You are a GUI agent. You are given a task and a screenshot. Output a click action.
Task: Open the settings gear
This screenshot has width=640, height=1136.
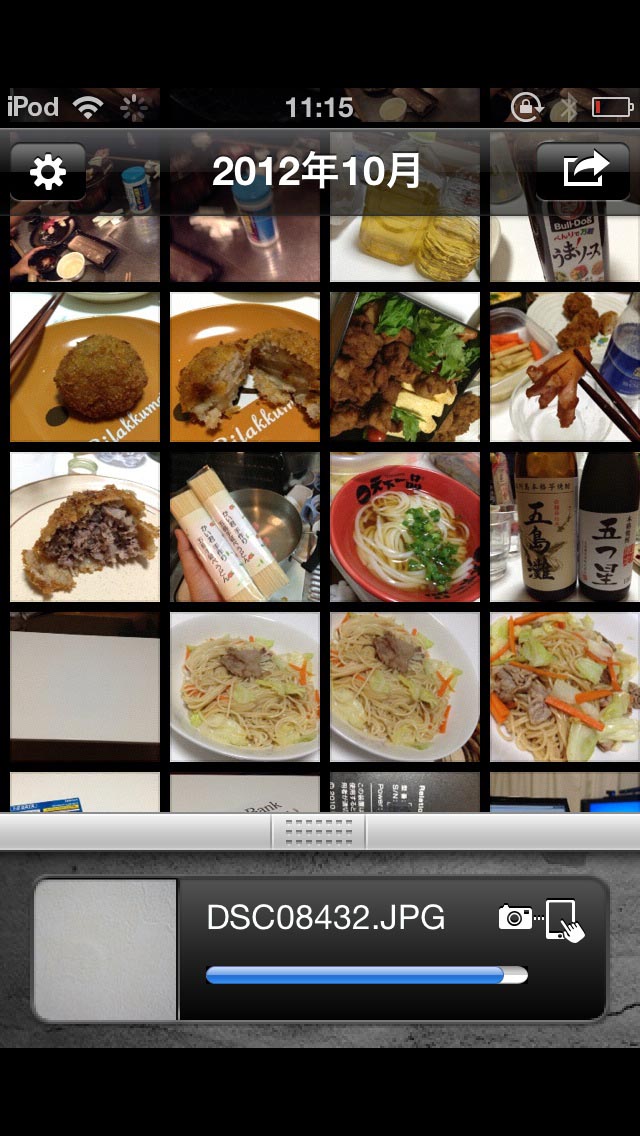47,172
